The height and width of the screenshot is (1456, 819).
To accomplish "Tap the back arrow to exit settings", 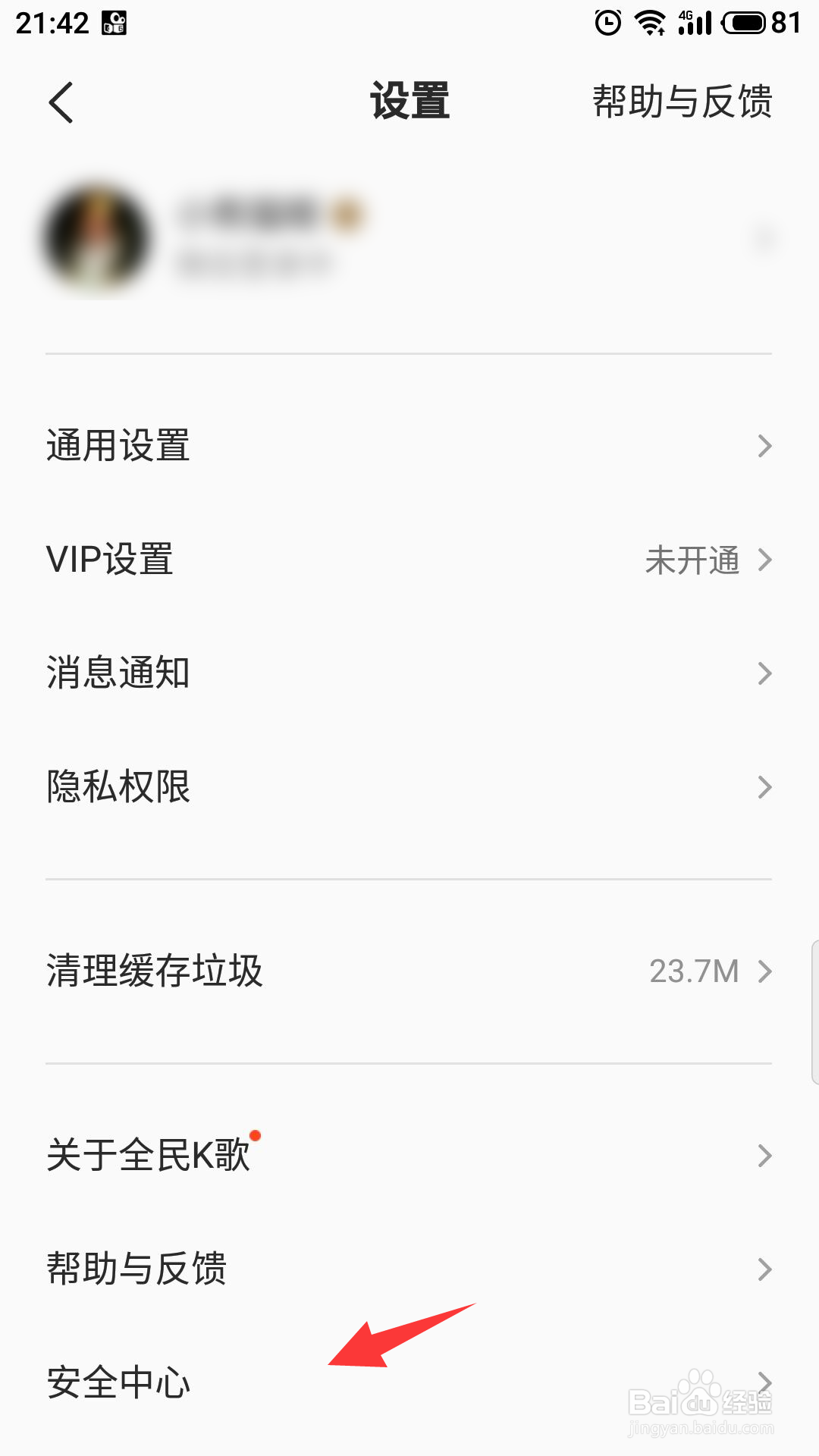I will coord(61,102).
